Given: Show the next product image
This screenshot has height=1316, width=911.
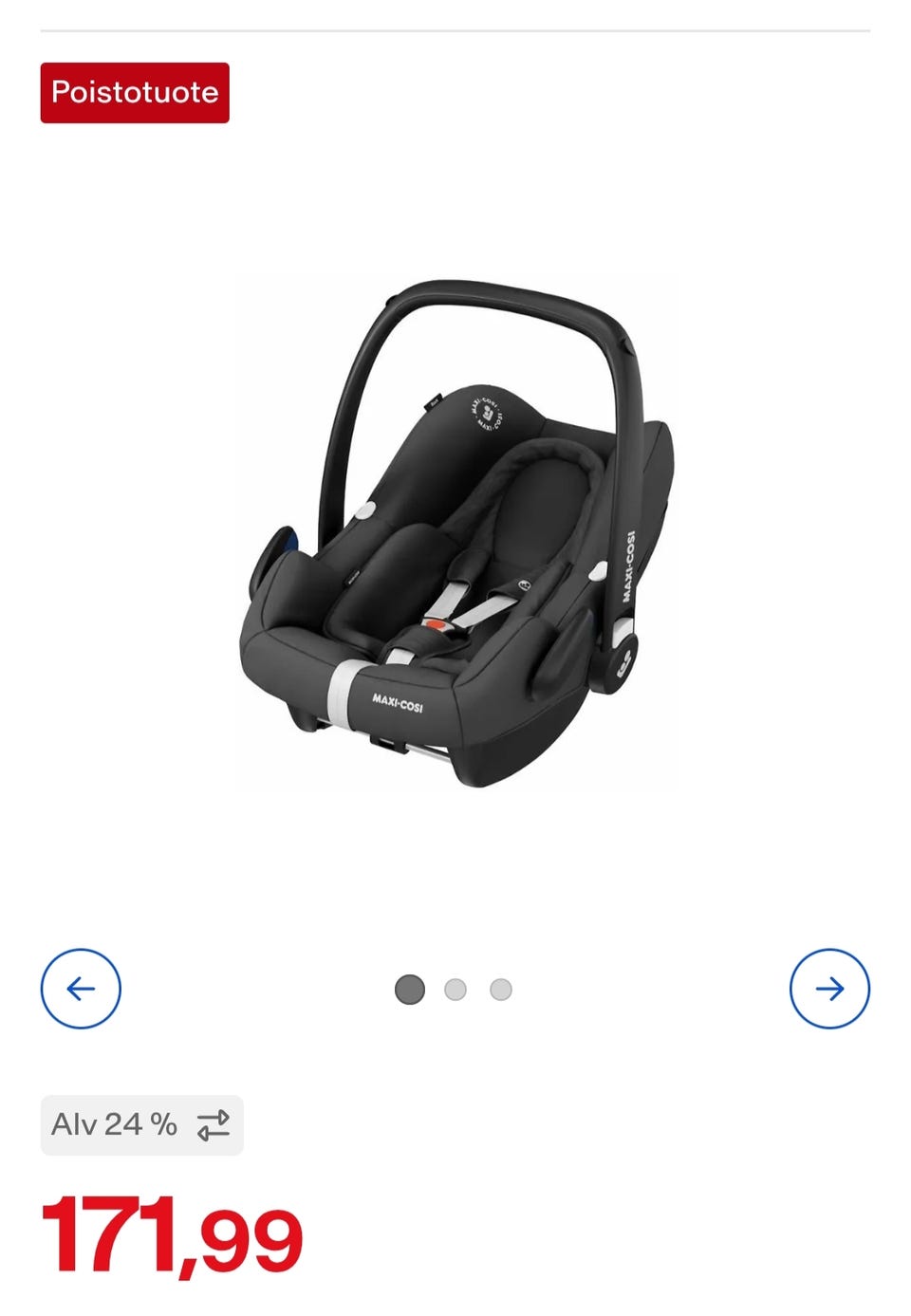Looking at the screenshot, I should click(829, 989).
